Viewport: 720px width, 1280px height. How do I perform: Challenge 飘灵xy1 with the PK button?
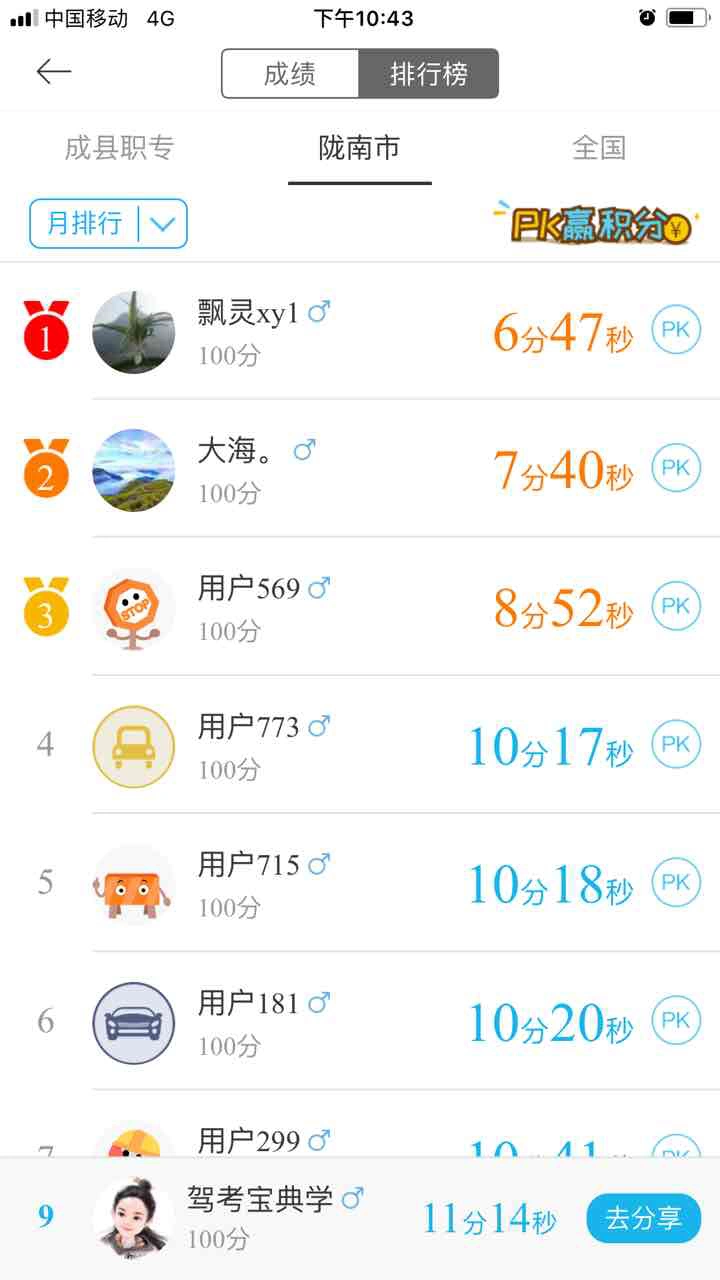pos(676,330)
